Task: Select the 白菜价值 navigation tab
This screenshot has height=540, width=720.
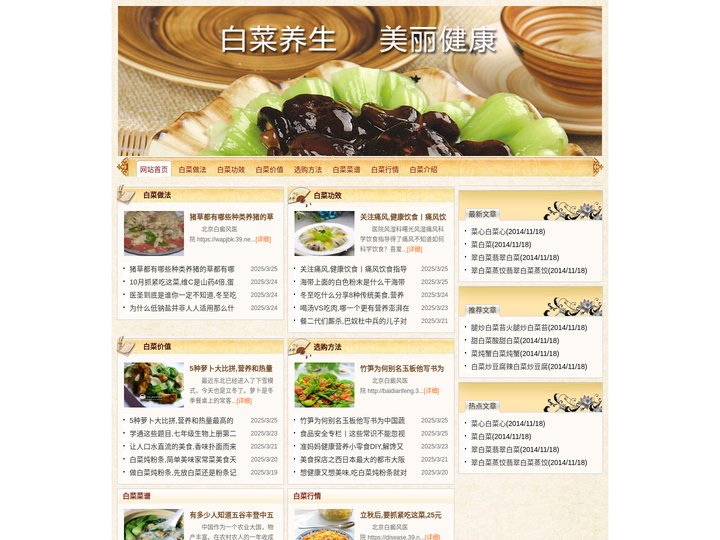Action: (269, 170)
